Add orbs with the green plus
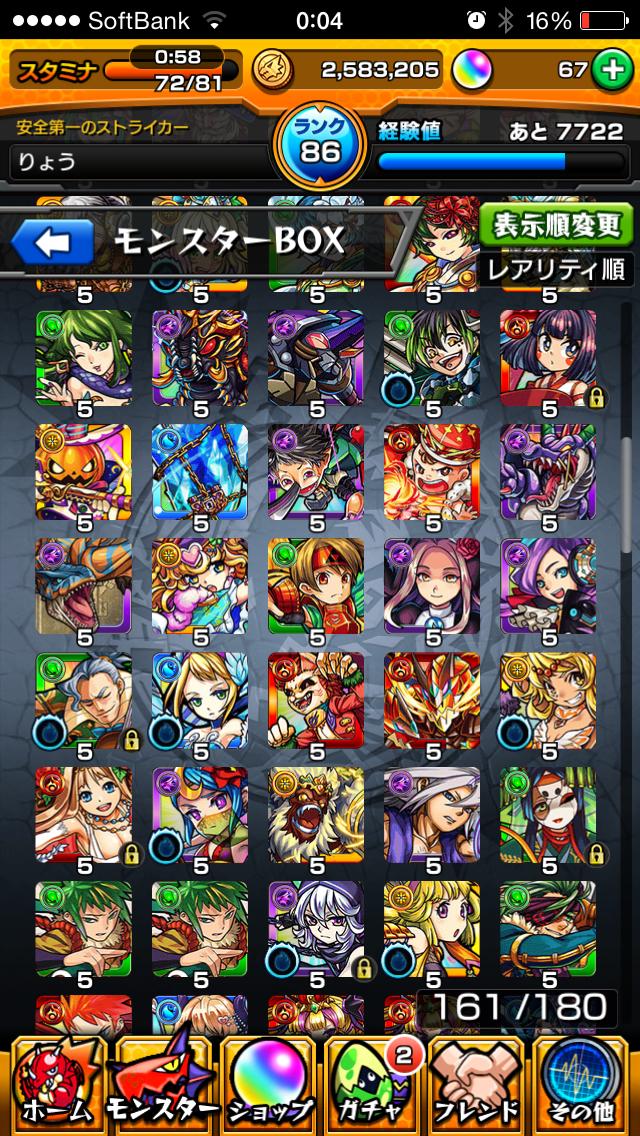 pos(608,69)
